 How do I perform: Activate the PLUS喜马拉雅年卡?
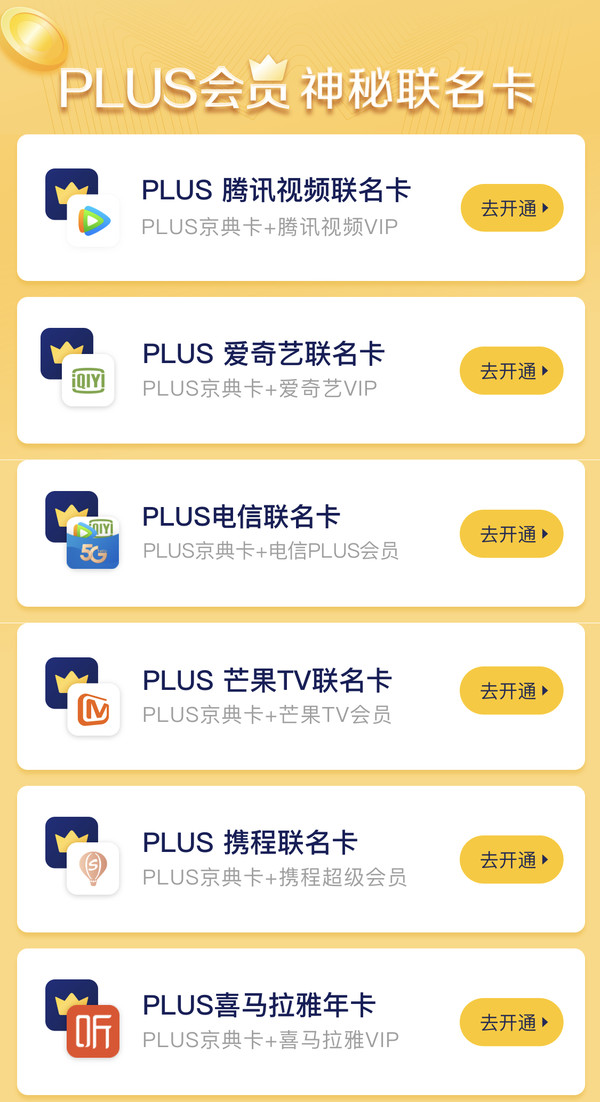pyautogui.click(x=511, y=1022)
